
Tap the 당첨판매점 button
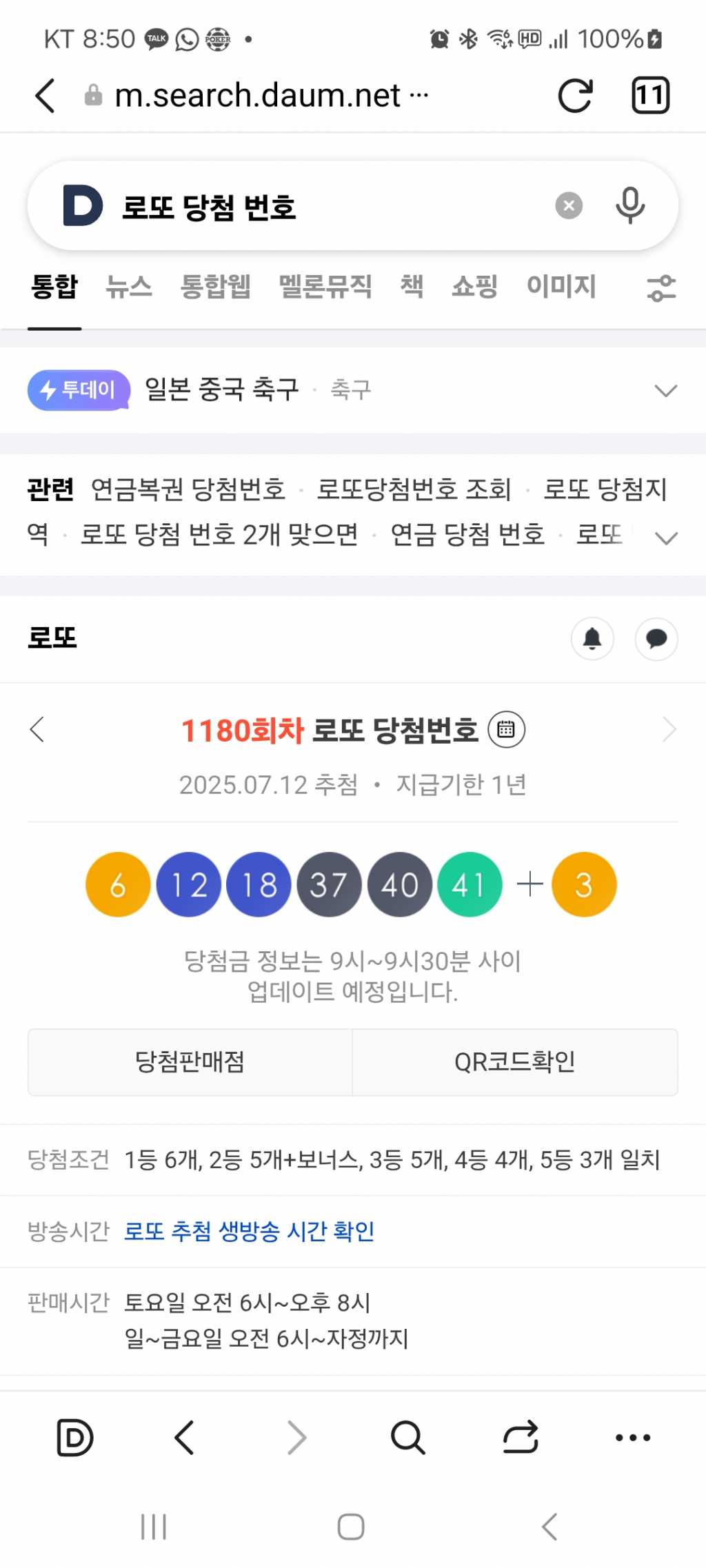click(x=190, y=1062)
